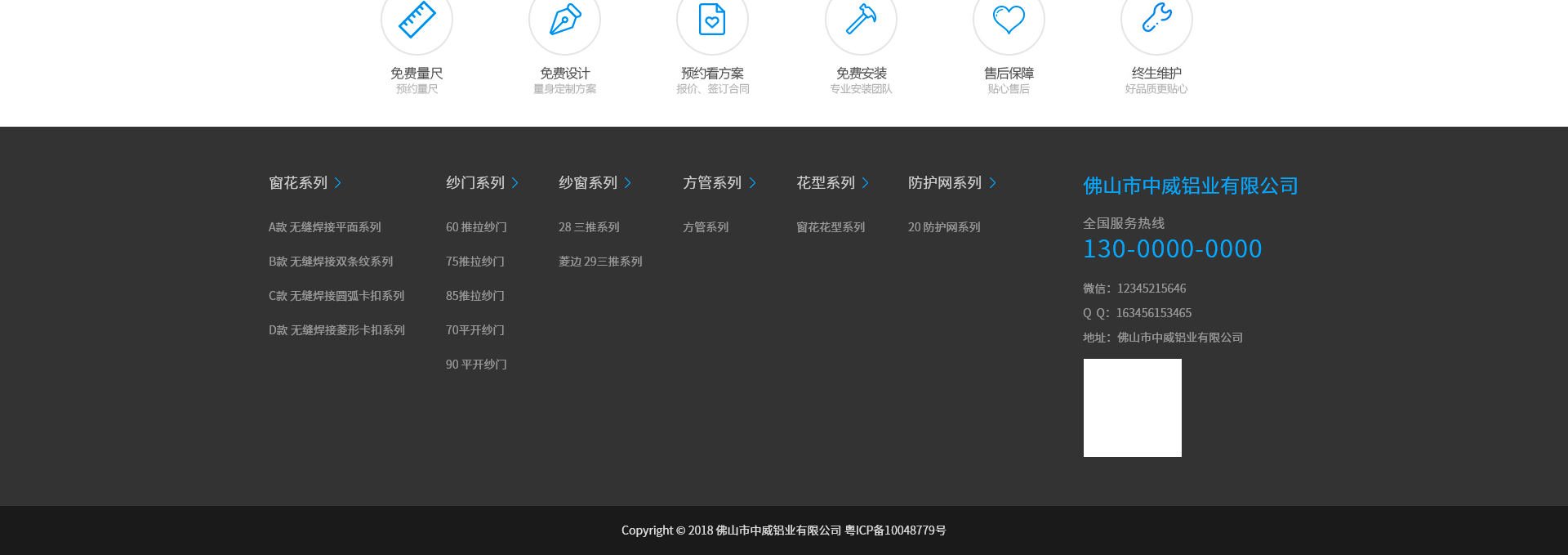Open the 免费量尺 ruler icon
This screenshot has width=1568, height=555.
[x=416, y=20]
